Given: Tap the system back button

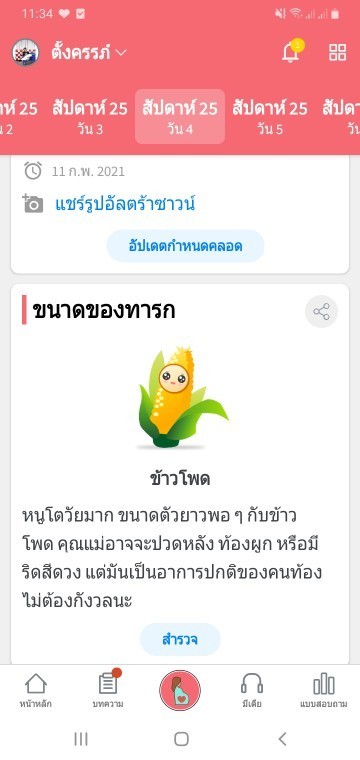Looking at the screenshot, I should pyautogui.click(x=282, y=739).
